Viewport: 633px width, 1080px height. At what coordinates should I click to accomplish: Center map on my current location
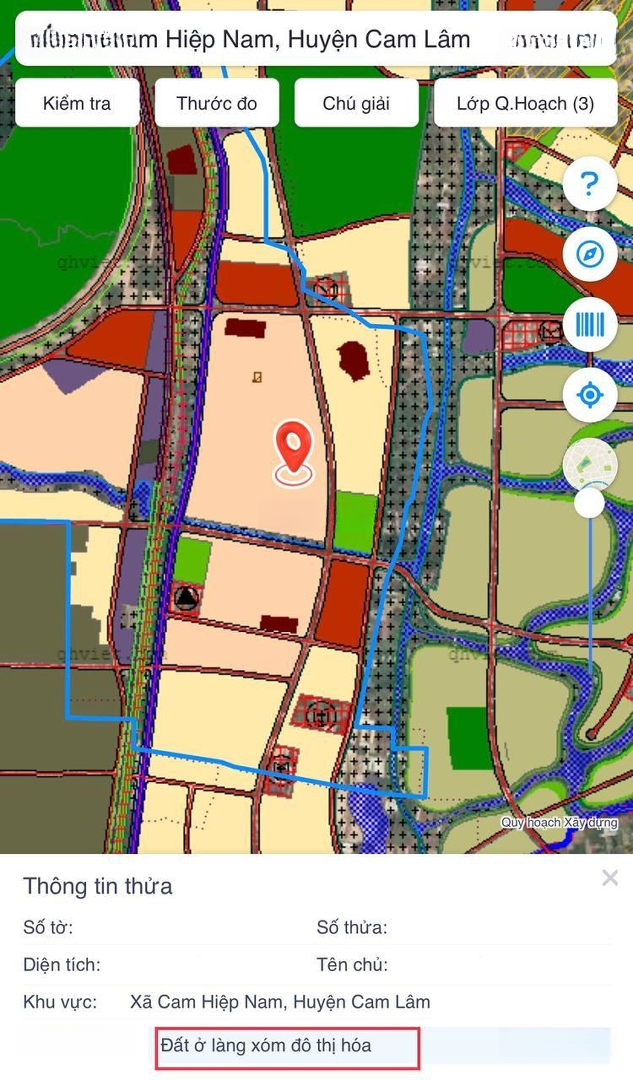point(590,395)
